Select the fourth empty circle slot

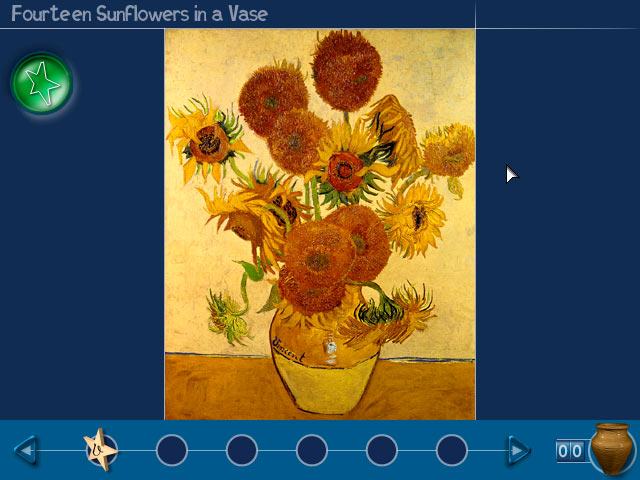[312, 450]
